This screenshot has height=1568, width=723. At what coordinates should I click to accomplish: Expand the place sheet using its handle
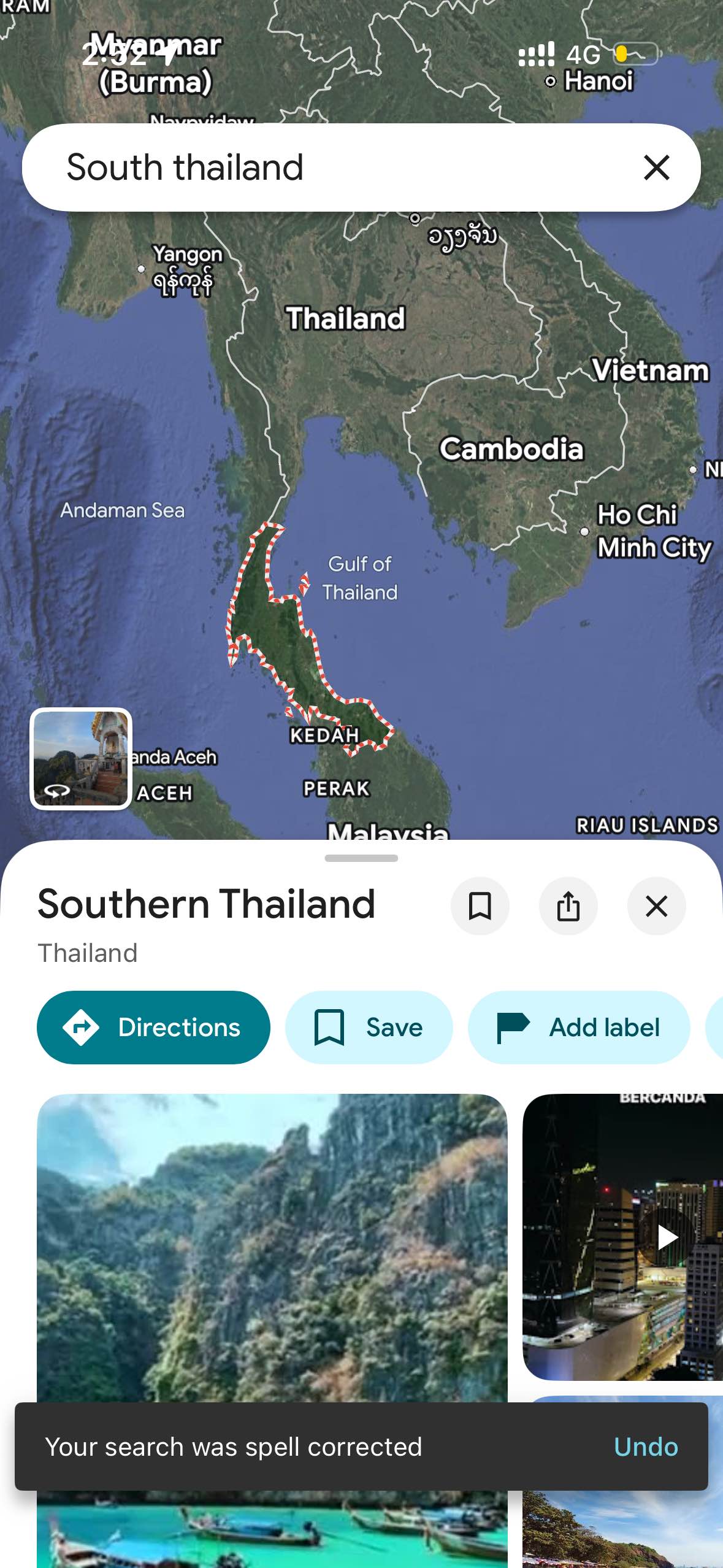pyautogui.click(x=361, y=858)
